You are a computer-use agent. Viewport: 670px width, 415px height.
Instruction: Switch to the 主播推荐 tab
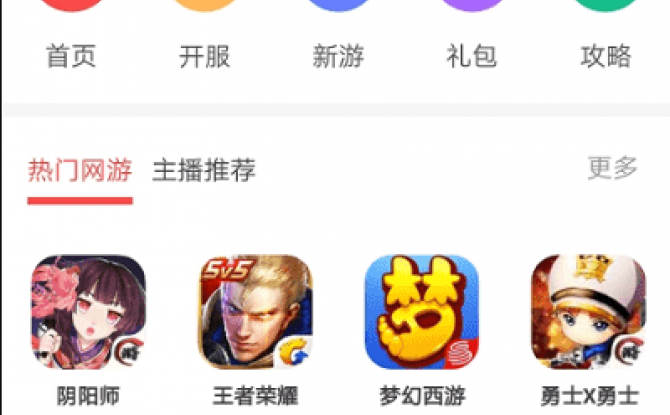[x=204, y=171]
